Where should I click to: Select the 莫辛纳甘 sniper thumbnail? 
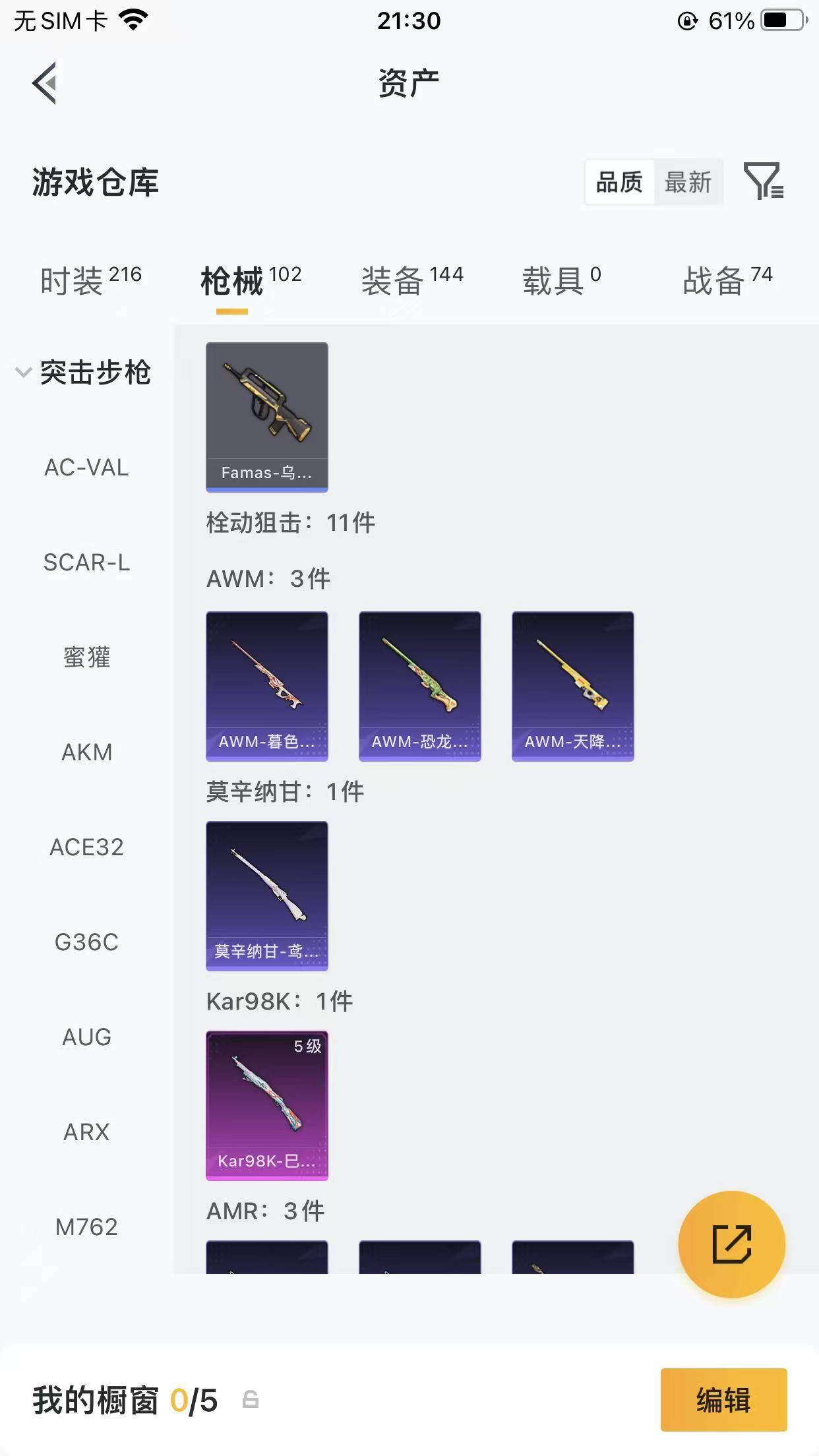pyautogui.click(x=266, y=897)
